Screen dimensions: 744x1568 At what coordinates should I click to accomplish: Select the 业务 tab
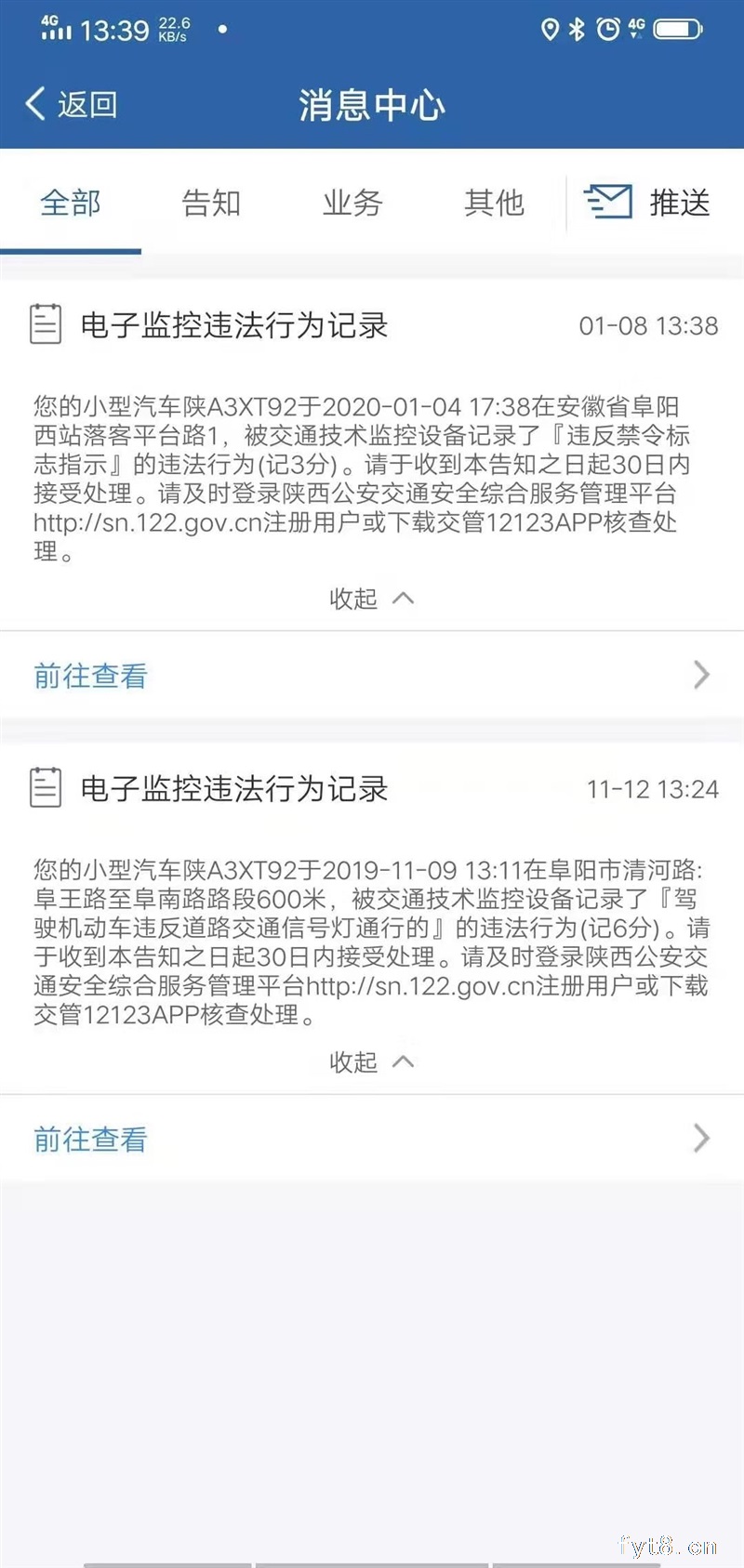click(x=352, y=203)
